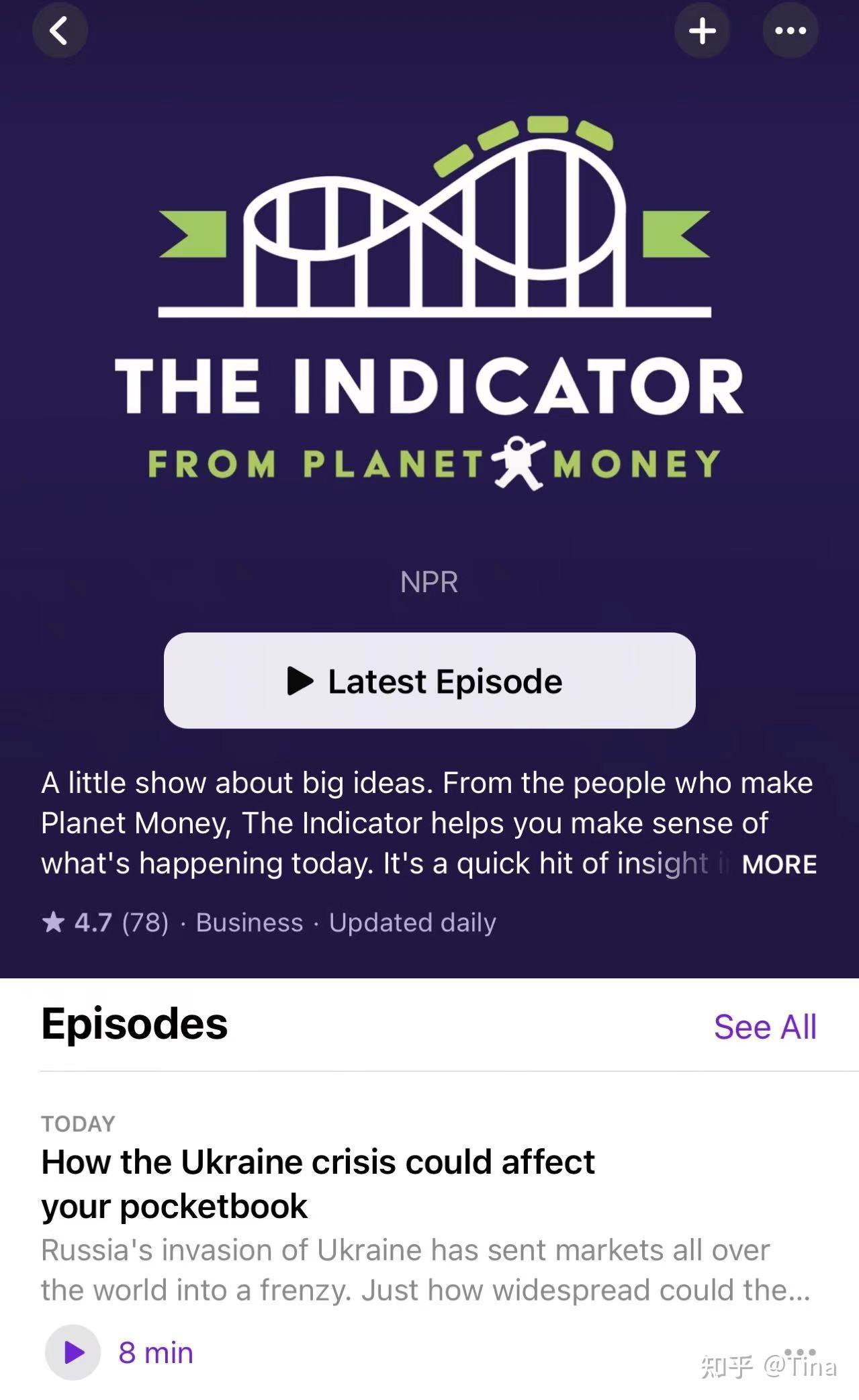The height and width of the screenshot is (1400, 859).
Task: Go back to the previous screen
Action: 60,31
